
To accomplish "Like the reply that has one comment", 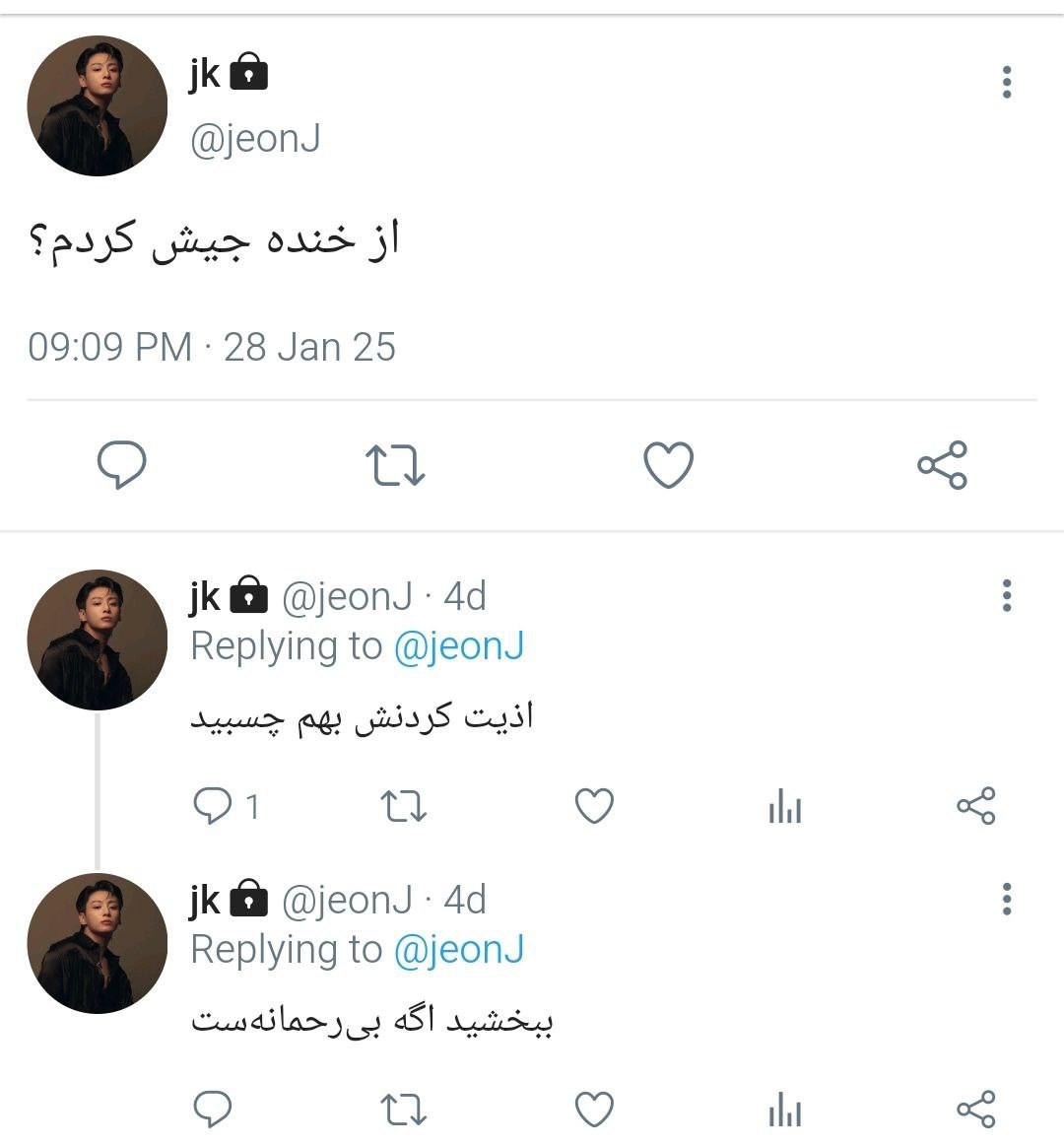I will click(x=594, y=806).
